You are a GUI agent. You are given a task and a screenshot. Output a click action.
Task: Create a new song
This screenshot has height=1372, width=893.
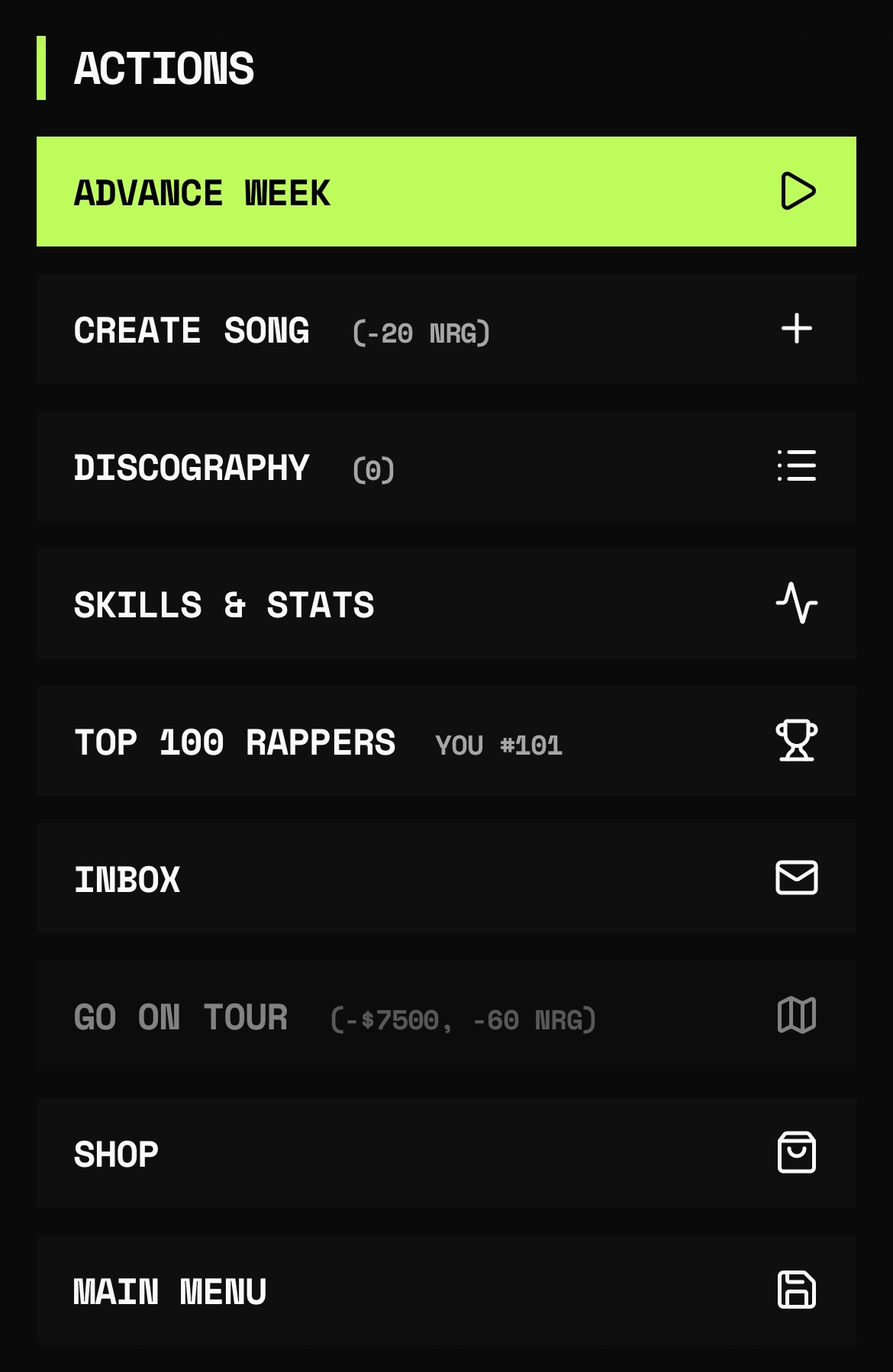tap(446, 329)
